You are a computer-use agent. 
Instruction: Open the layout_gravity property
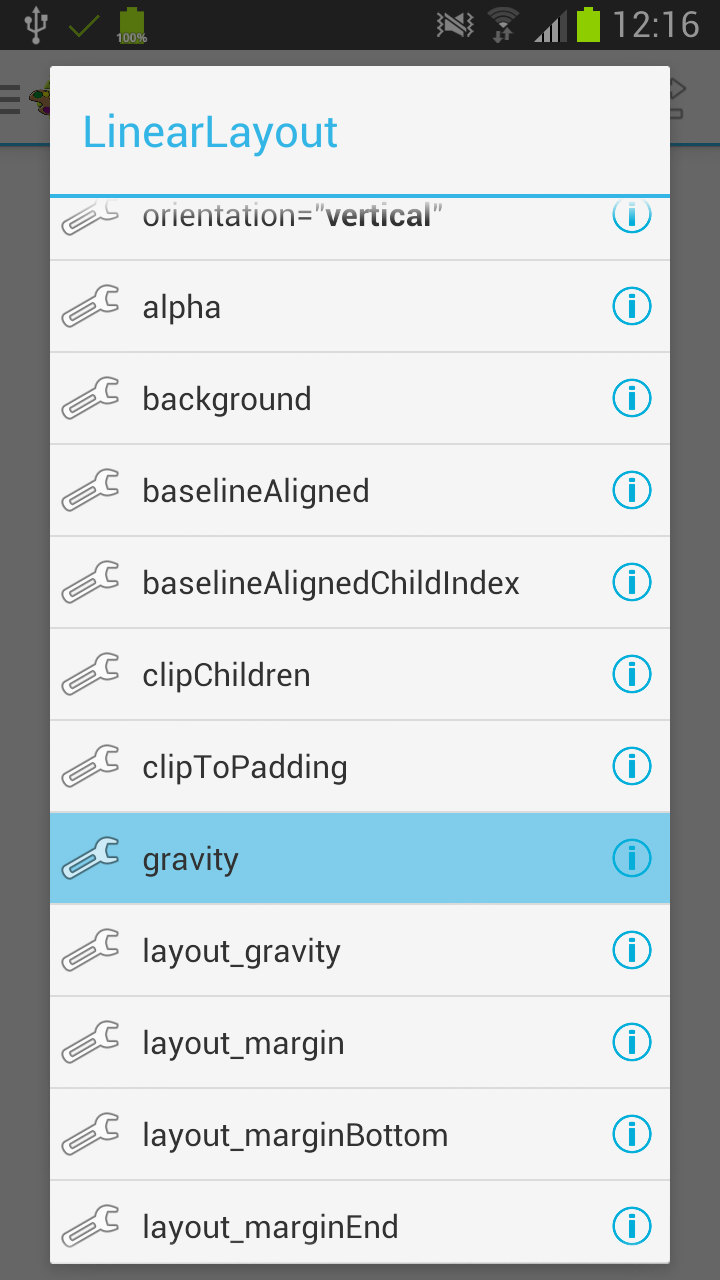(x=360, y=950)
